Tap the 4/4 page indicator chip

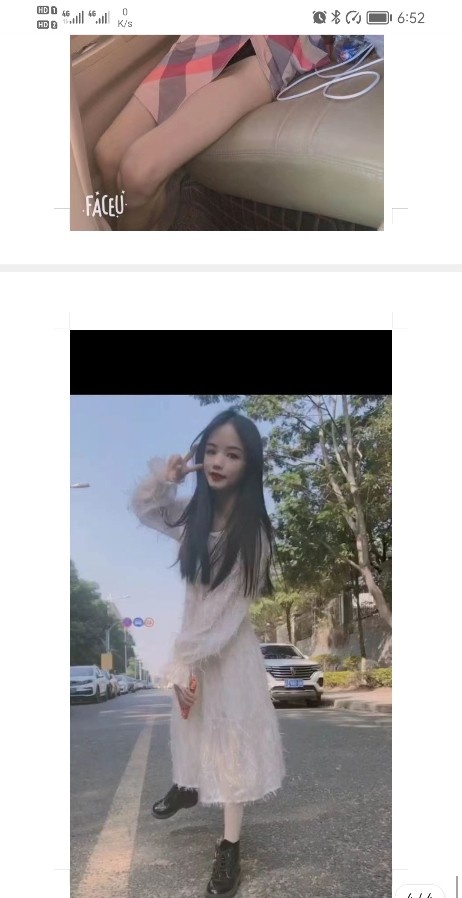point(420,892)
